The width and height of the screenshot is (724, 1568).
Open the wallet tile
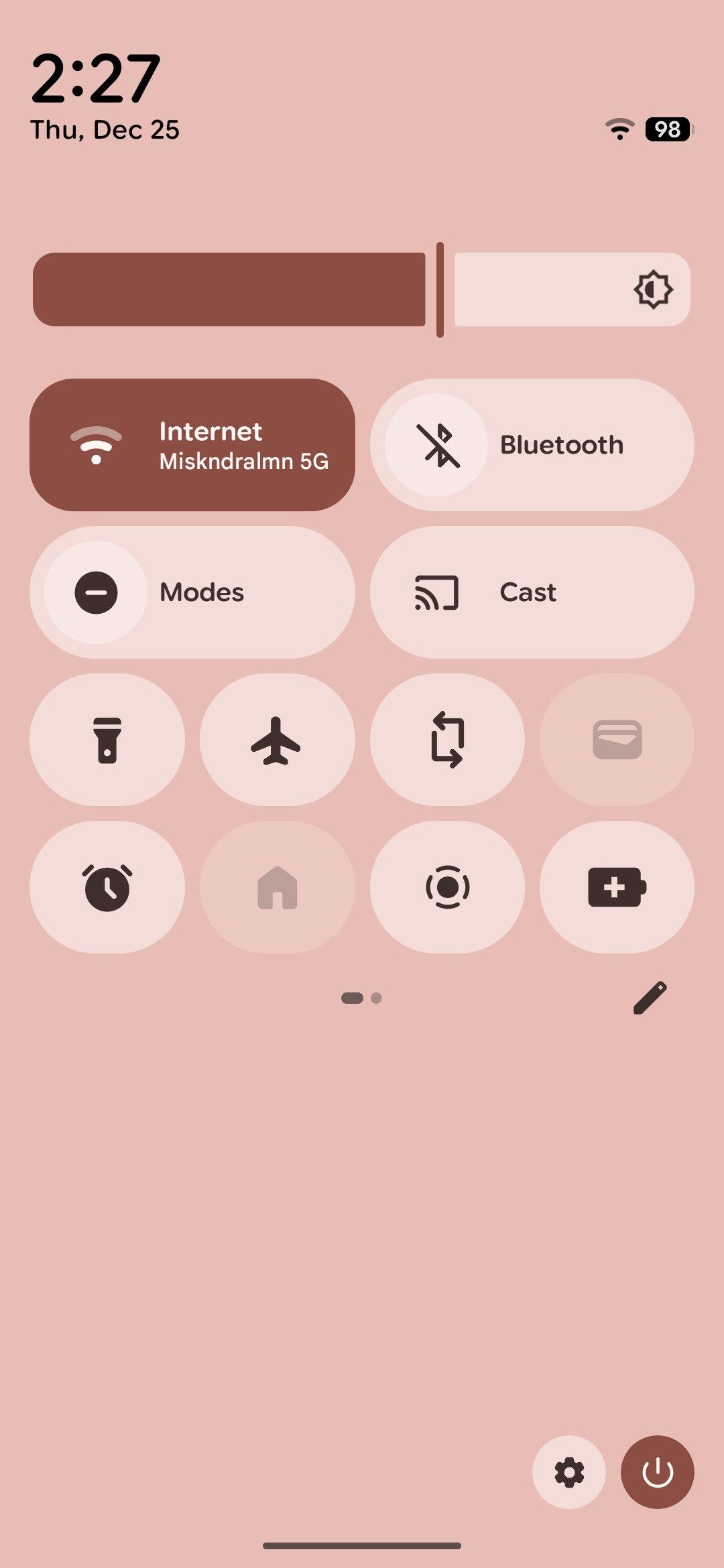(x=617, y=740)
